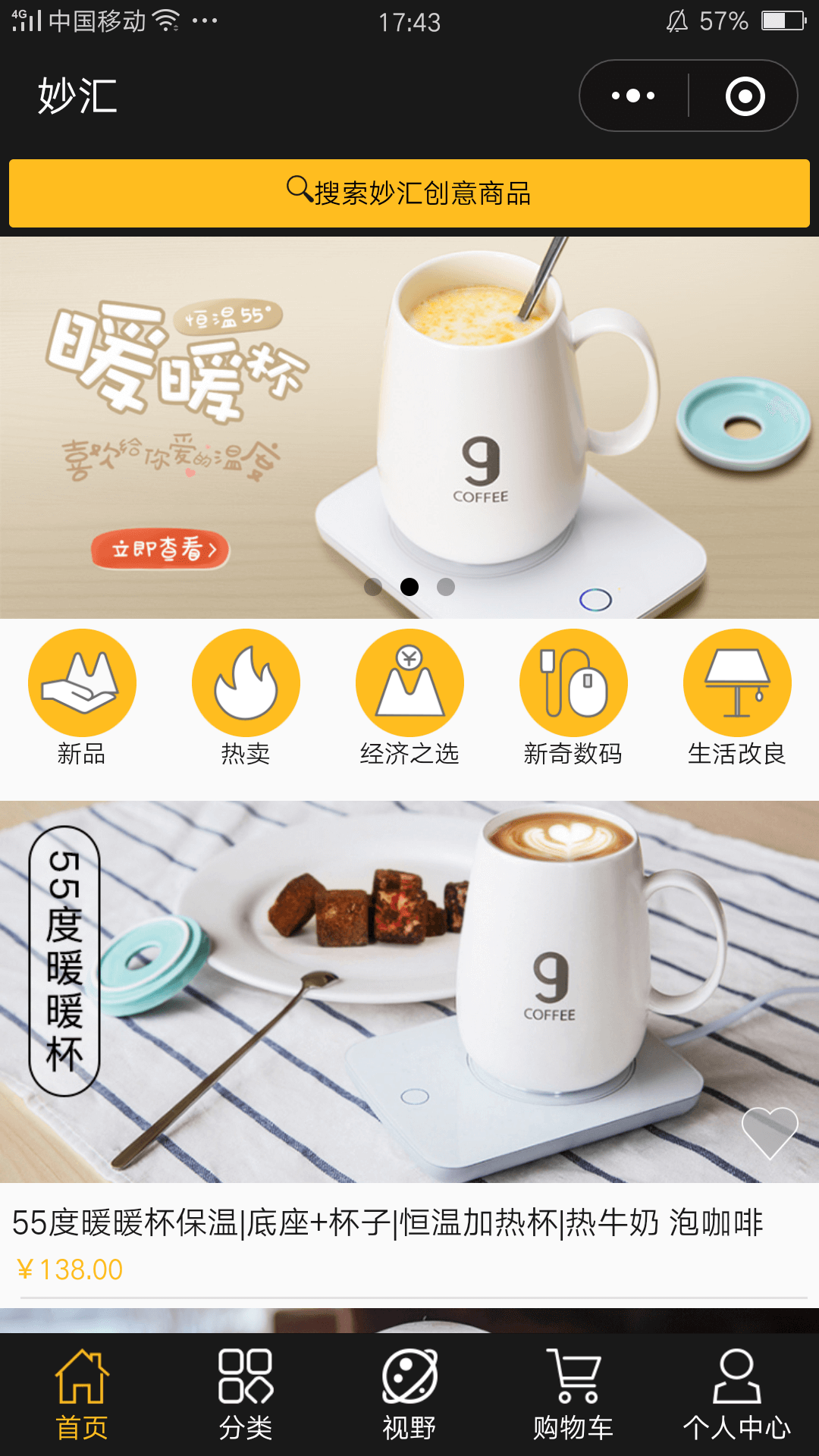Image resolution: width=819 pixels, height=1456 pixels.
Task: Favorite the 55度暖暖杯 product with the heart
Action: pos(769,1132)
